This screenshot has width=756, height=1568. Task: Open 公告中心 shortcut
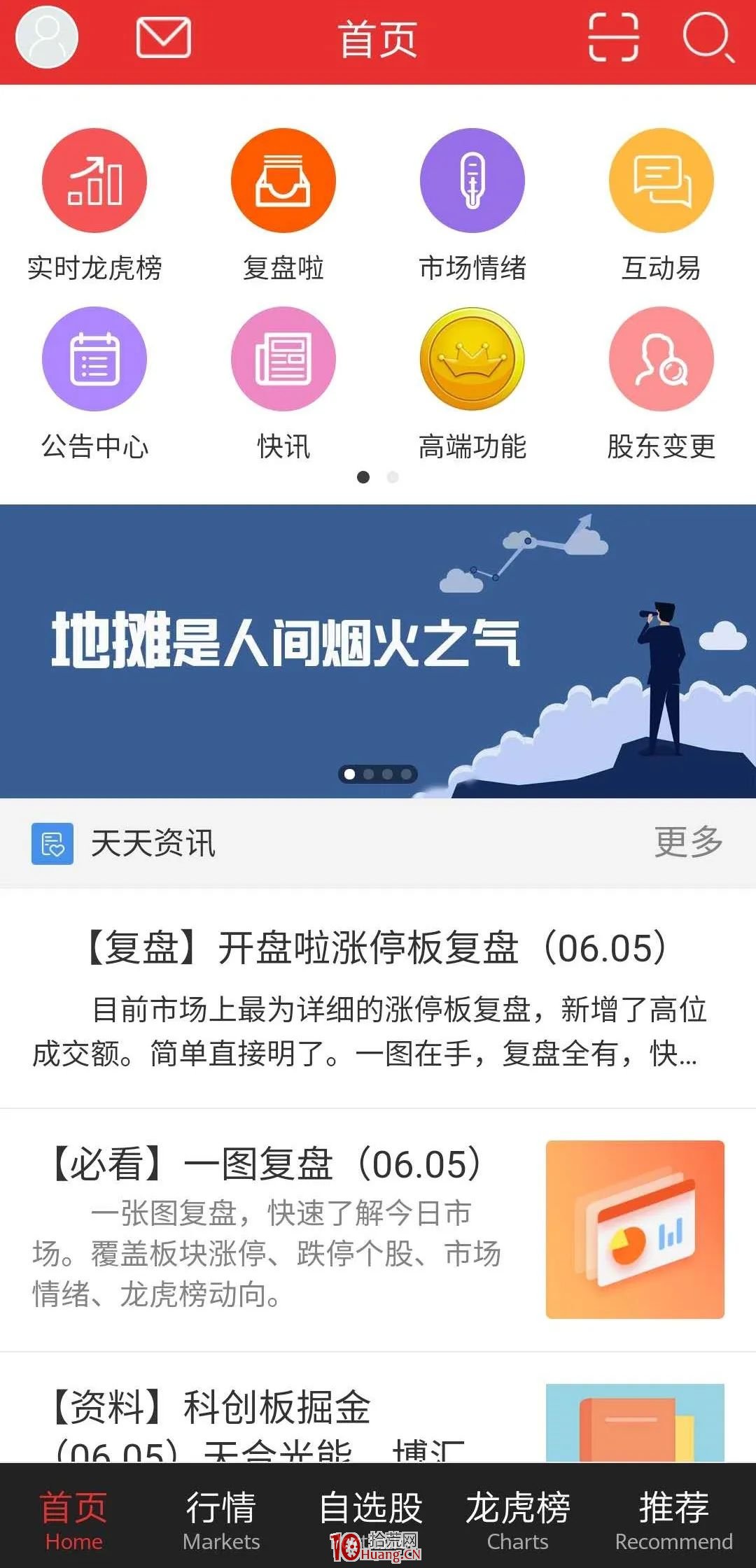pyautogui.click(x=94, y=383)
